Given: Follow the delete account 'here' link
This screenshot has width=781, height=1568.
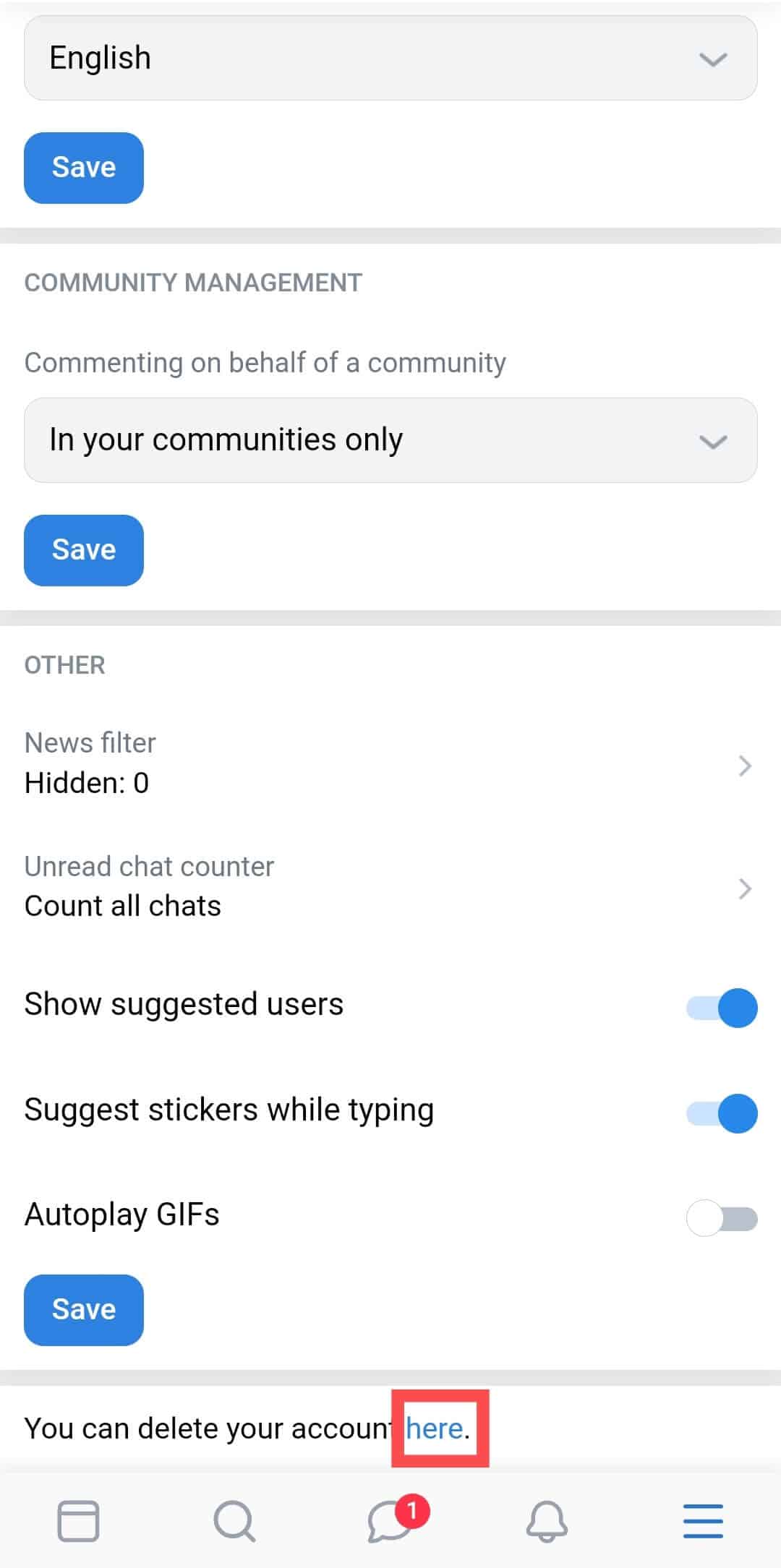Looking at the screenshot, I should pos(434,1428).
